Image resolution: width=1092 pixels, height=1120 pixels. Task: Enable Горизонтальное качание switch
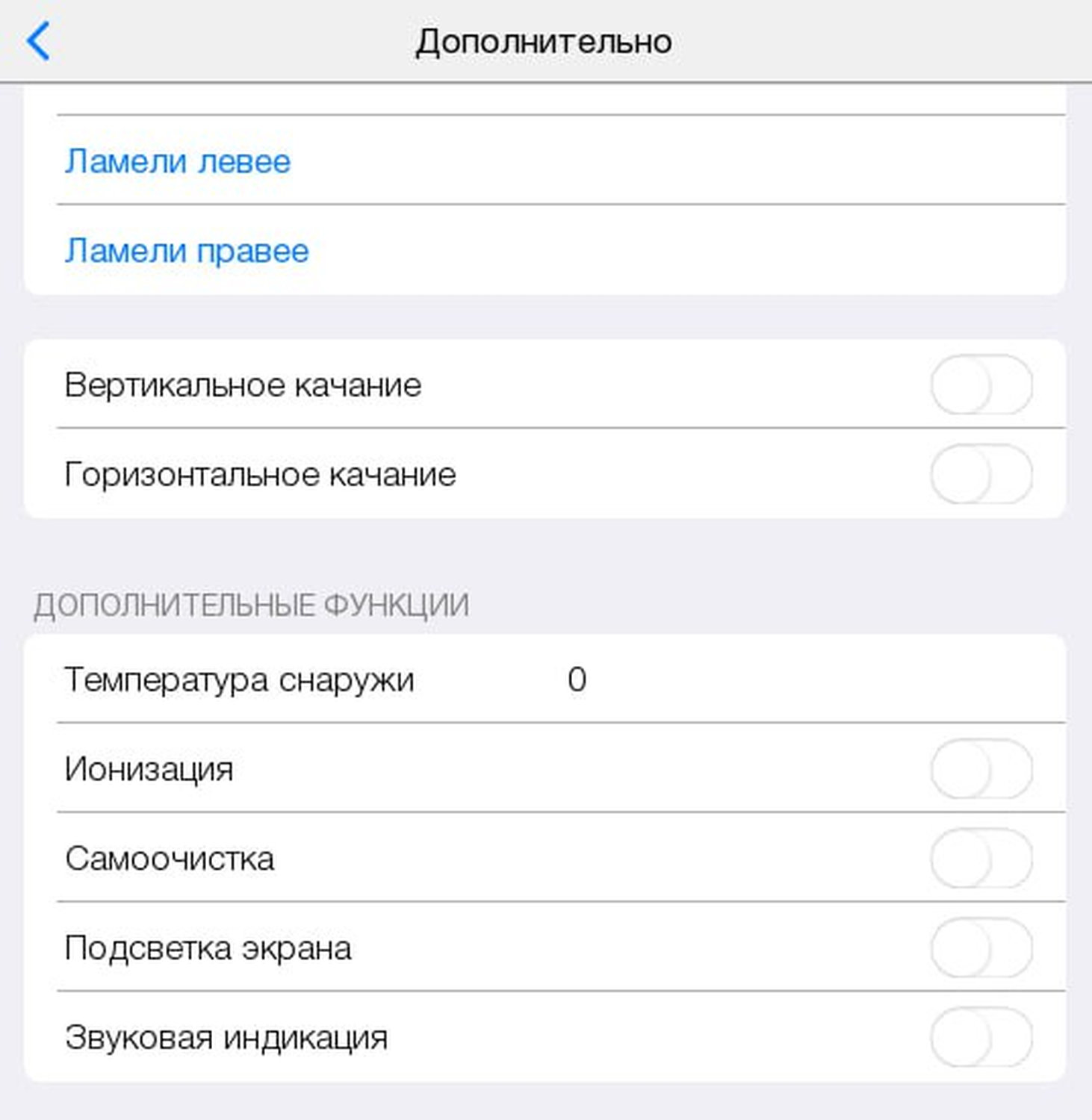point(981,475)
